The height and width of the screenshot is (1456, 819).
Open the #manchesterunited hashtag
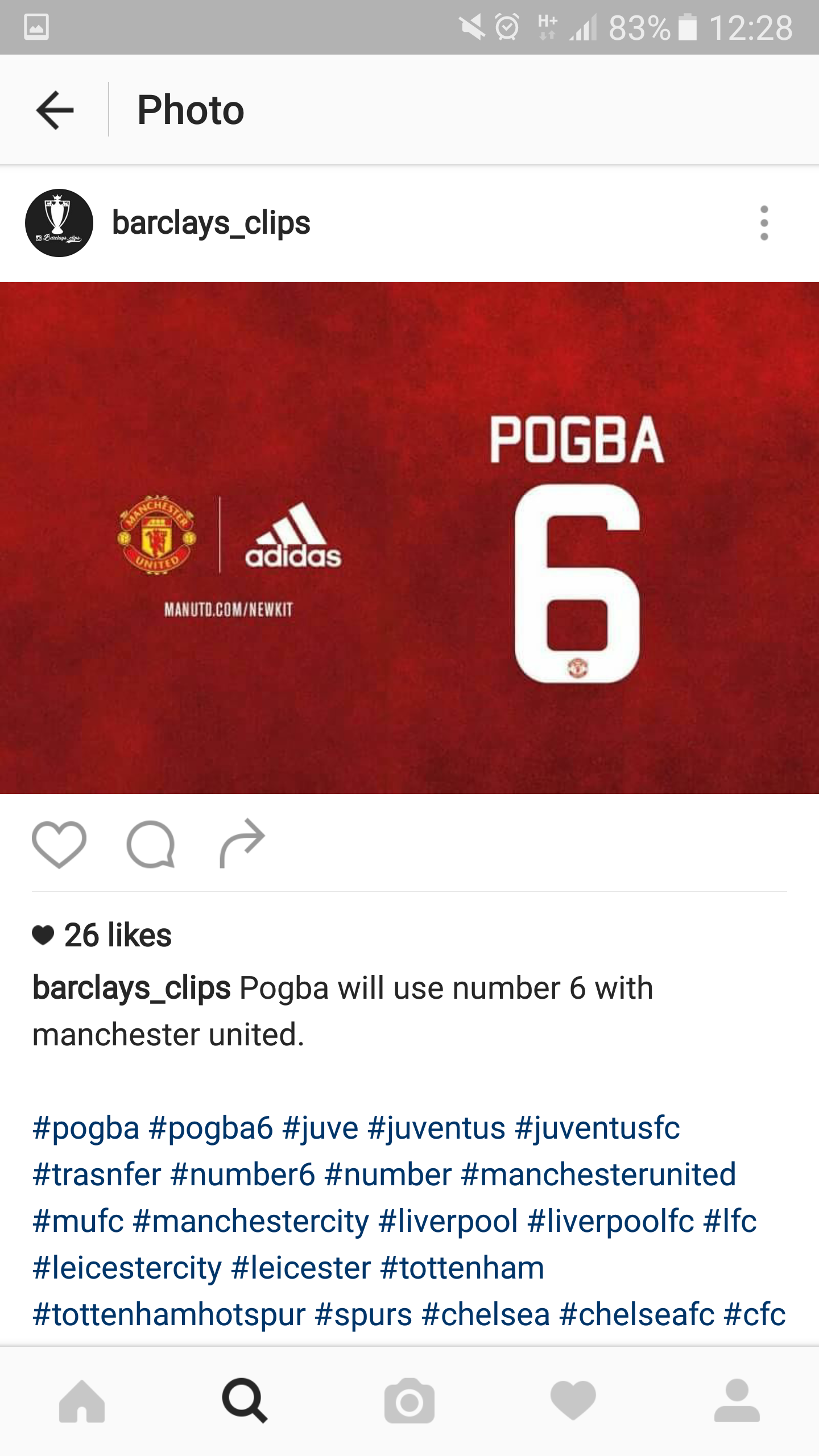pyautogui.click(x=598, y=1175)
